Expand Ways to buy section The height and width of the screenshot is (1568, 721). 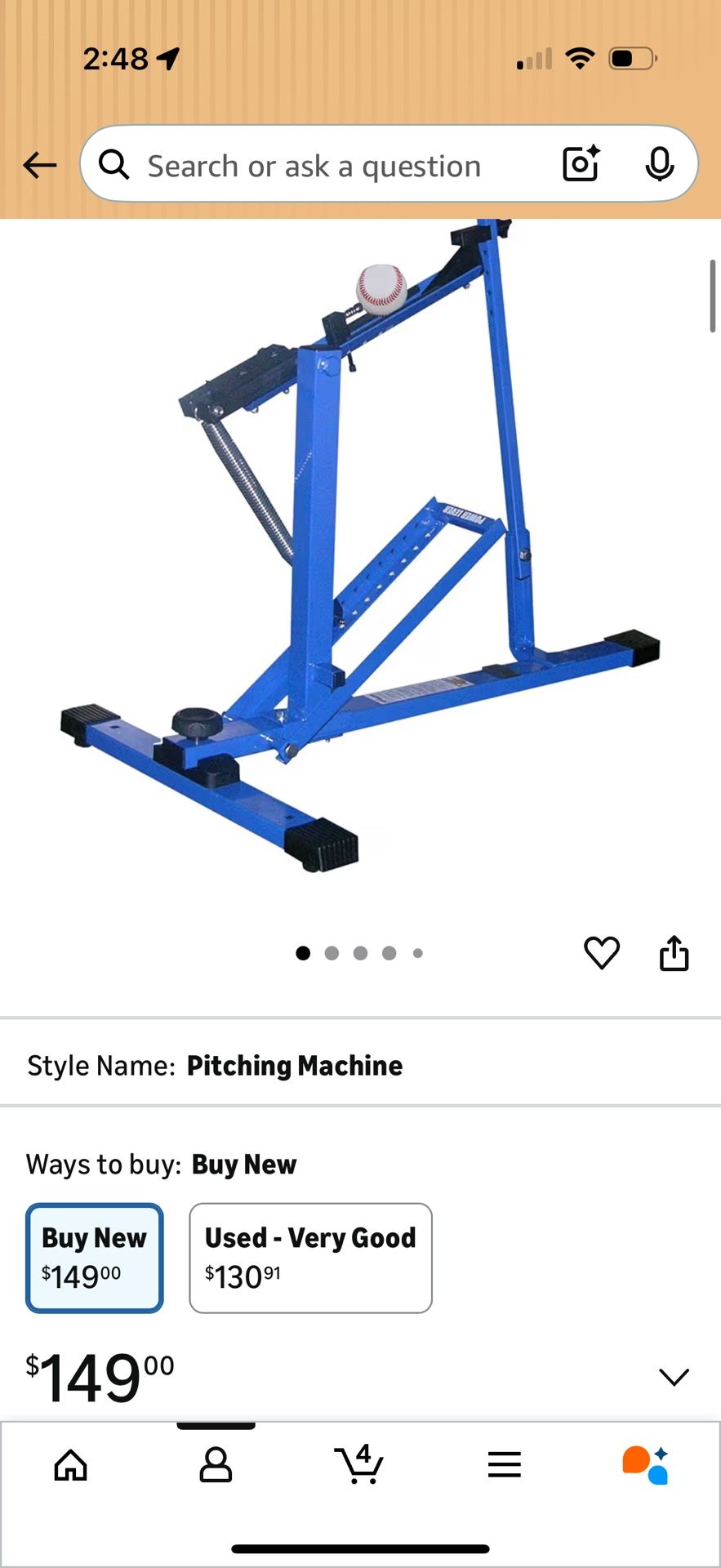[x=243, y=1164]
